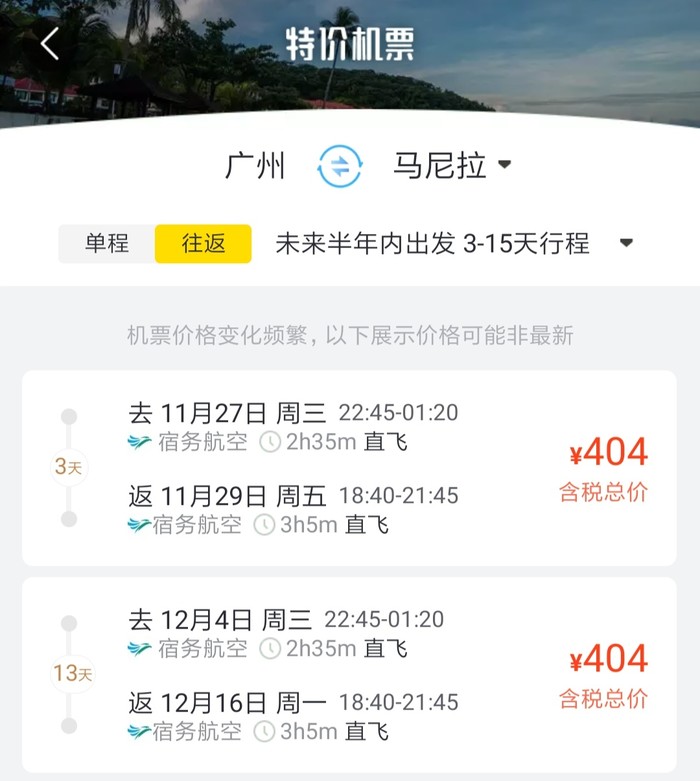The width and height of the screenshot is (700, 781).
Task: Switch to 单程 one-way trips
Action: (x=107, y=244)
